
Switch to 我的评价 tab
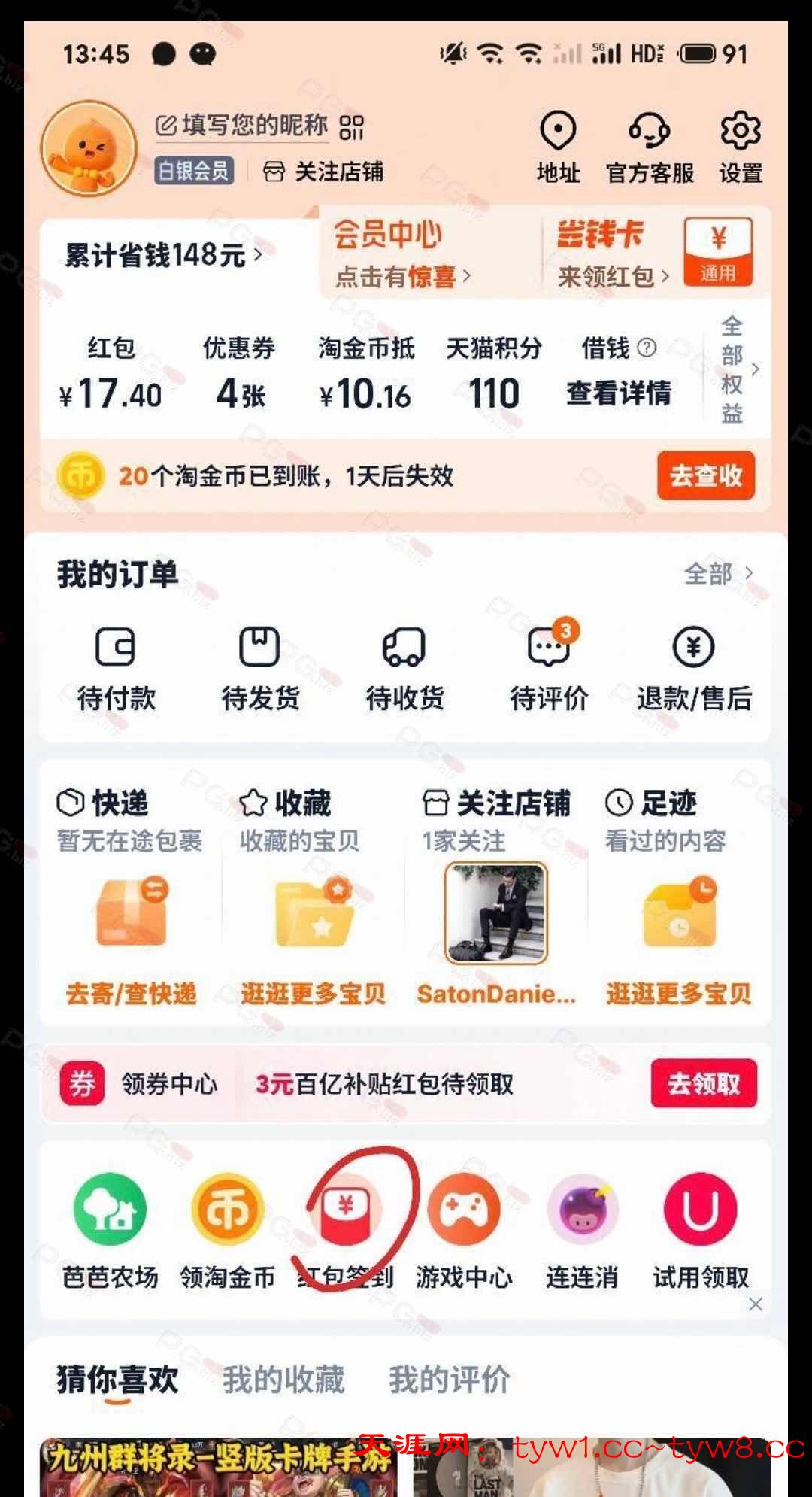449,1380
